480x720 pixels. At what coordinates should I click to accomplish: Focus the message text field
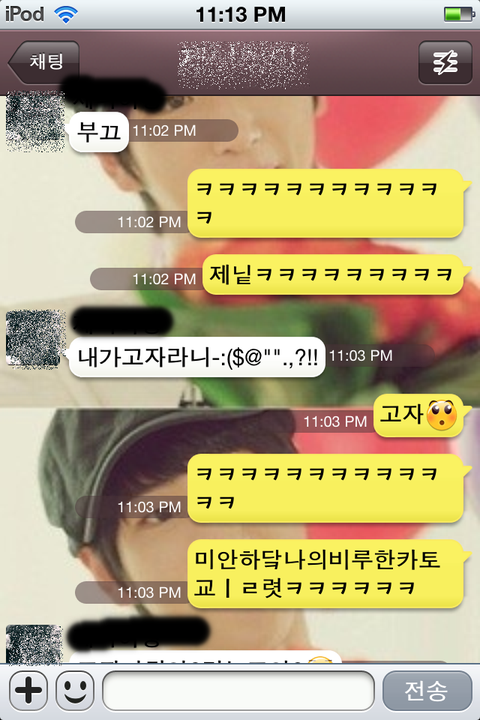(238, 691)
